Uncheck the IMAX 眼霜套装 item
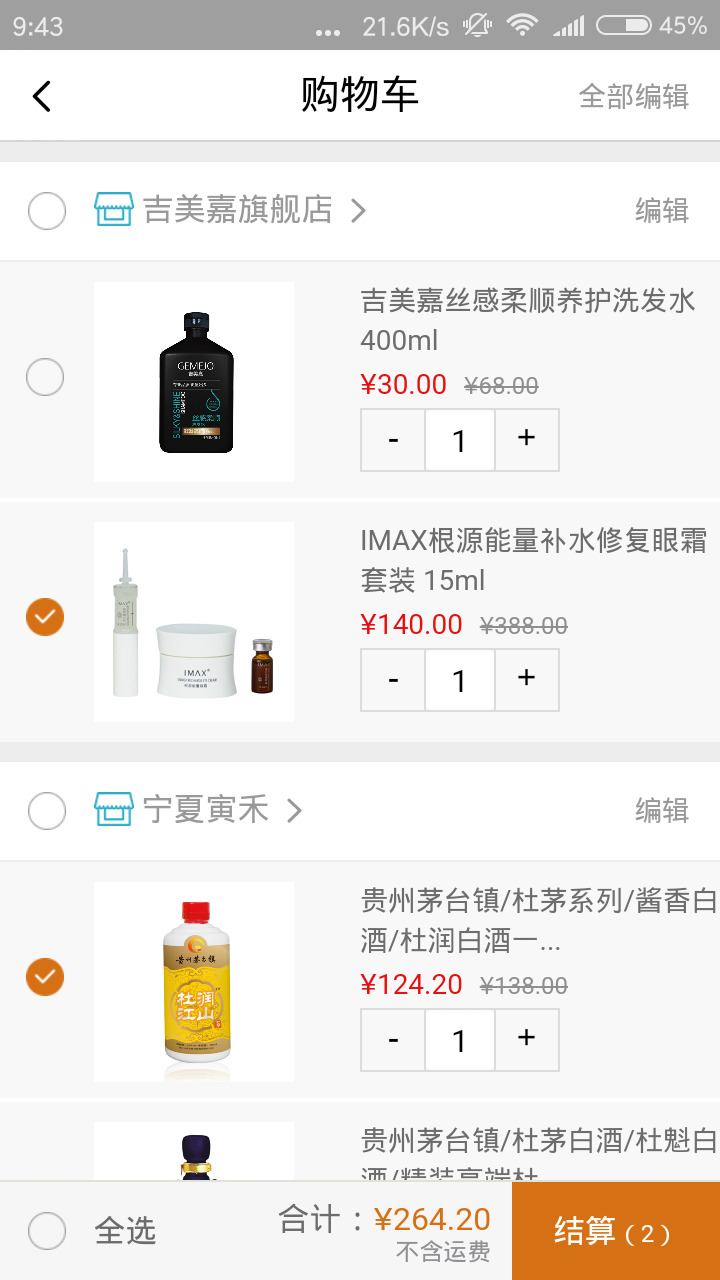This screenshot has width=720, height=1280. (x=45, y=617)
